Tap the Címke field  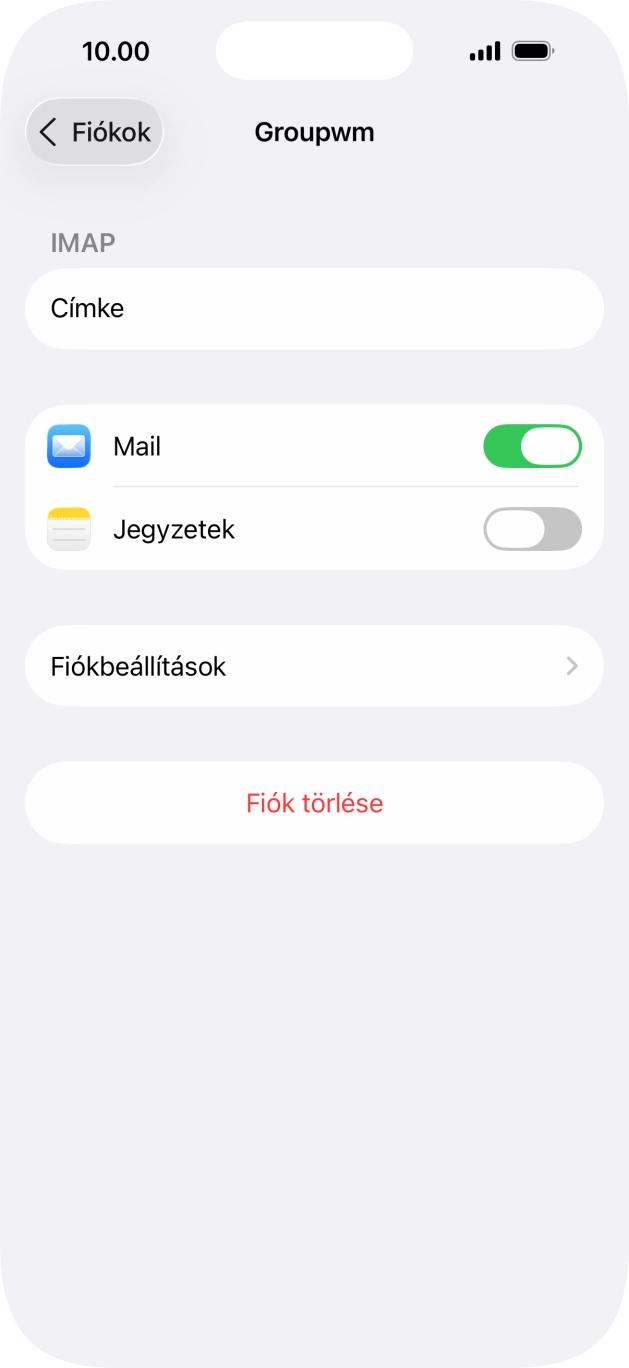pos(314,308)
